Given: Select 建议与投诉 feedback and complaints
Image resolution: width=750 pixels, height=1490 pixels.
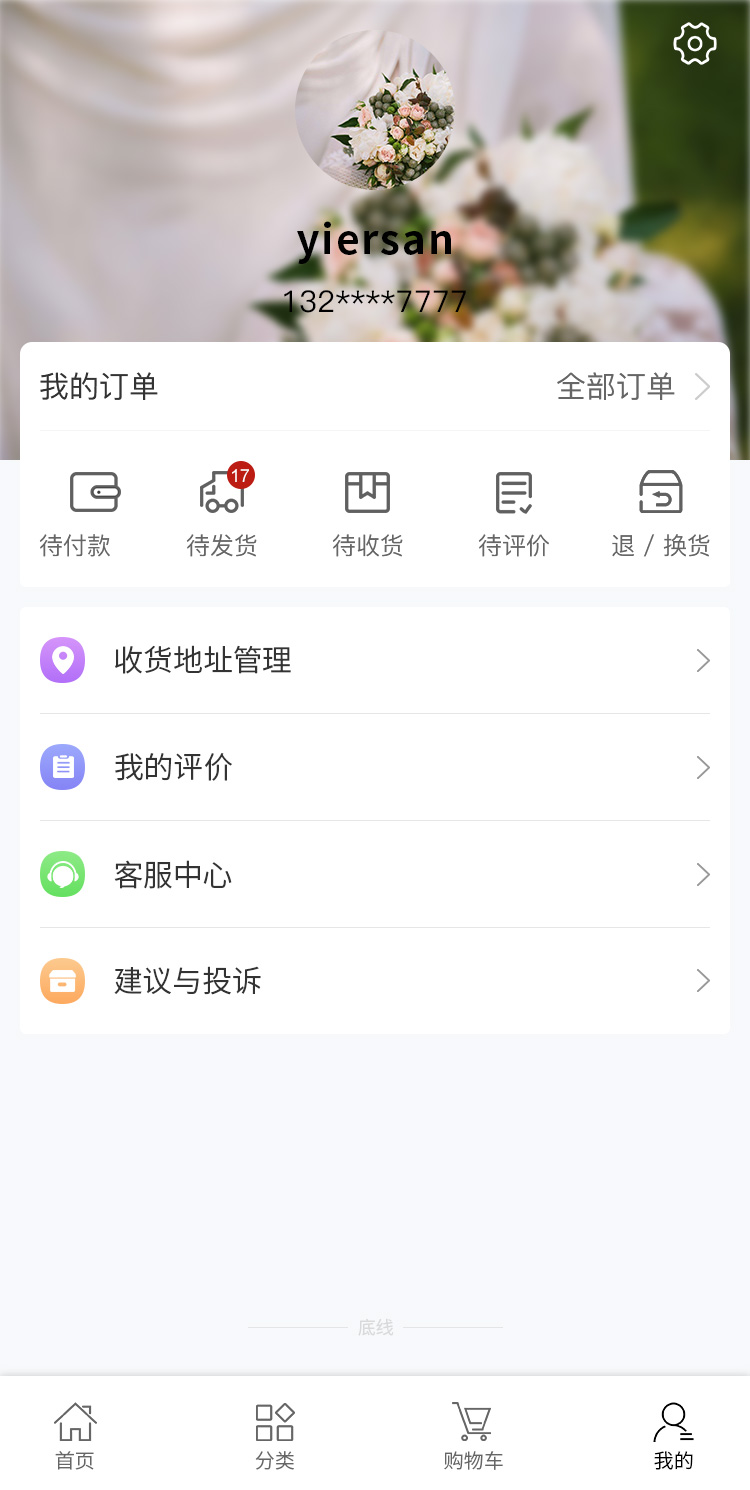Looking at the screenshot, I should (x=375, y=981).
